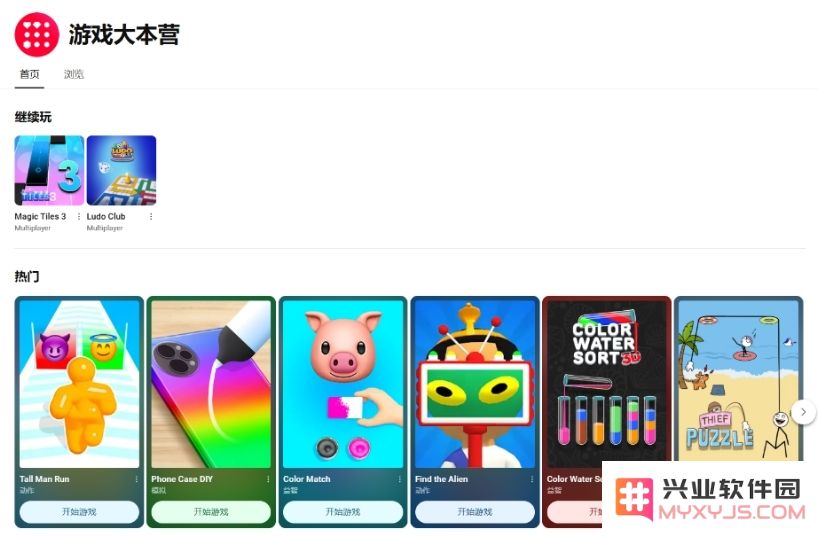
Task: Open more options for Ludo Club
Action: (x=151, y=216)
